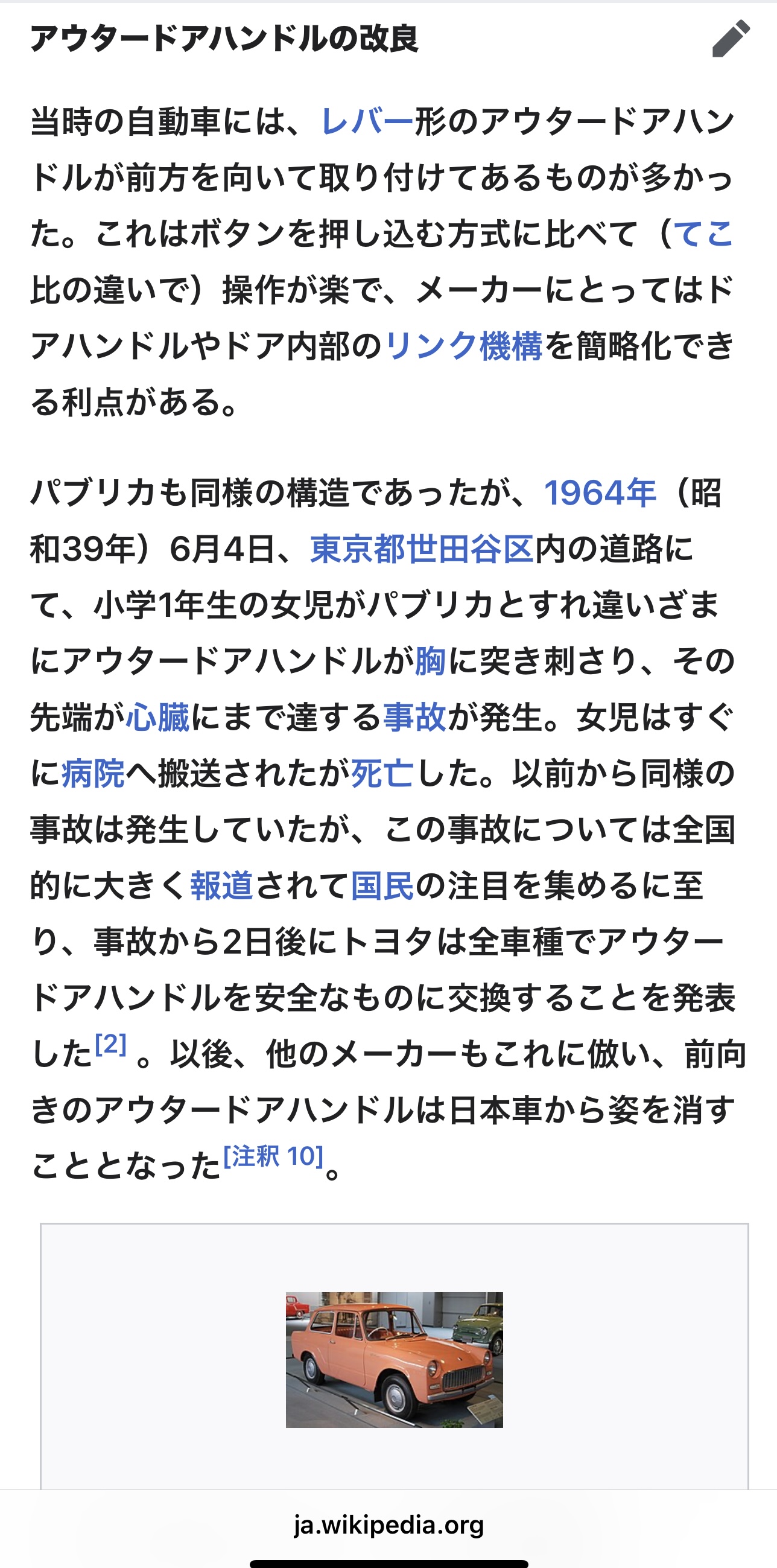Open the 事故 link

click(414, 717)
